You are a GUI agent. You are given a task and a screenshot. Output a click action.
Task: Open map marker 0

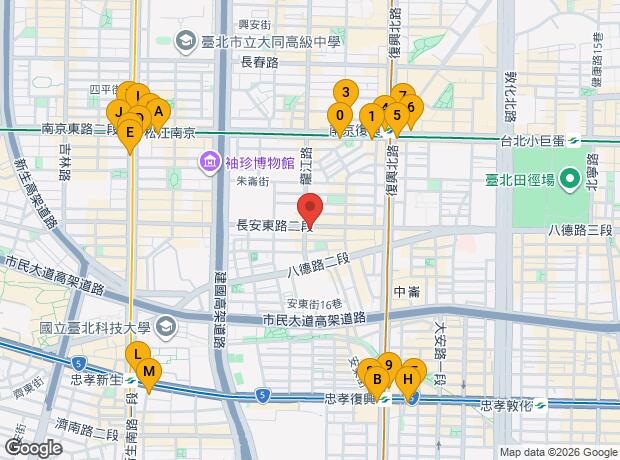pos(341,115)
